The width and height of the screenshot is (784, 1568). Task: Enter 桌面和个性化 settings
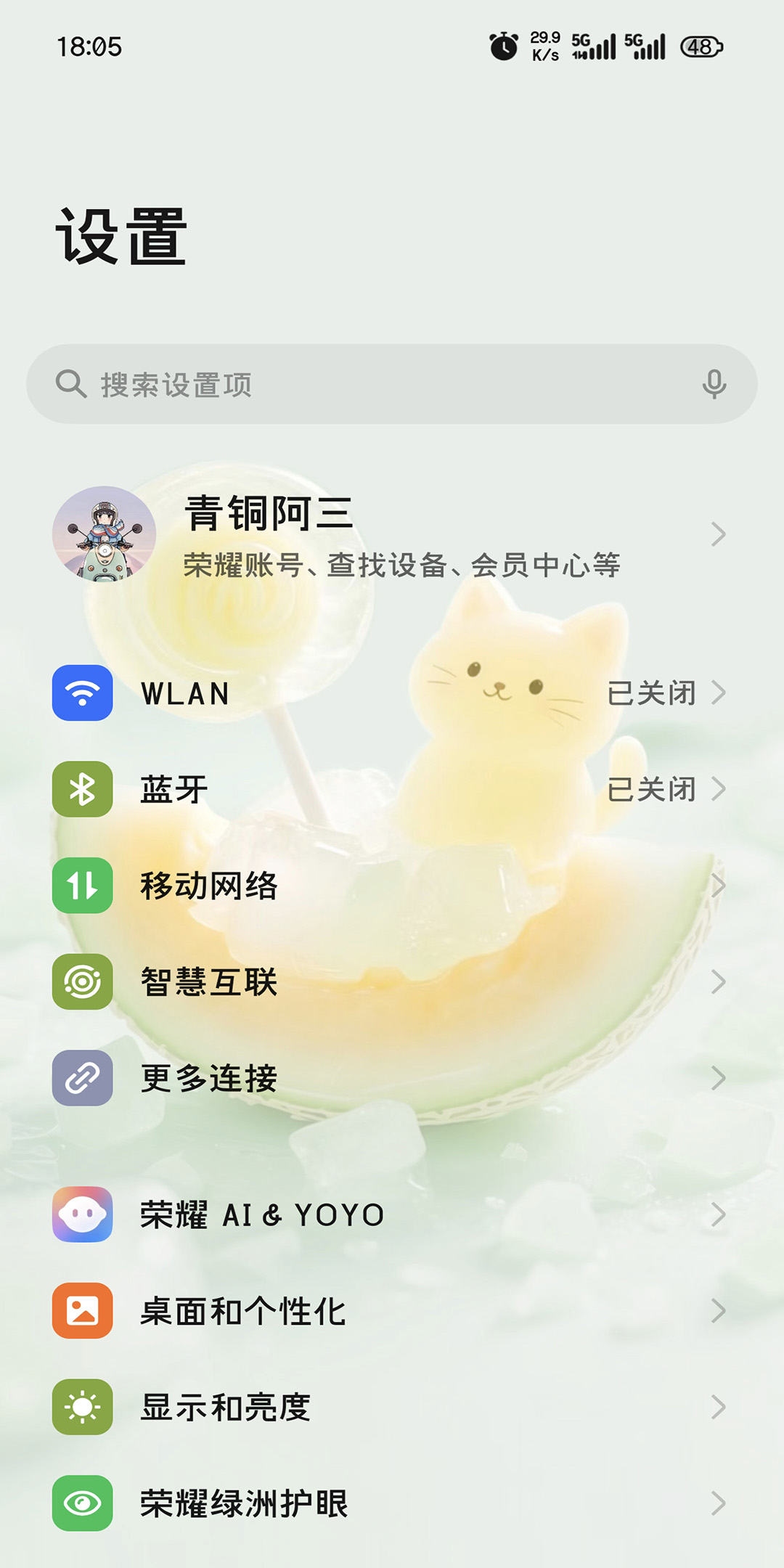pyautogui.click(x=392, y=1311)
